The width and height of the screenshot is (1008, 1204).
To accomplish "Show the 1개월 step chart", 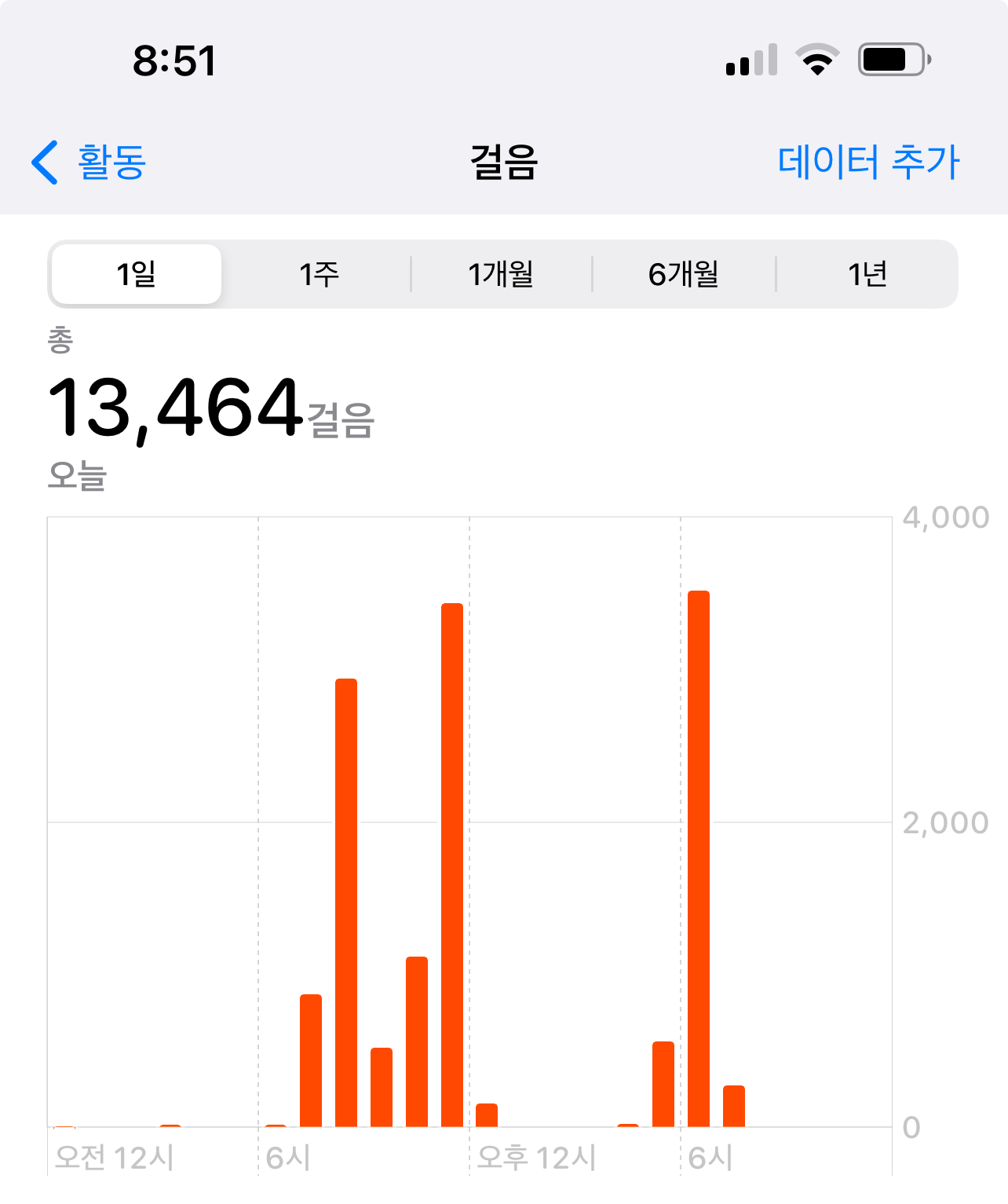I will [501, 274].
